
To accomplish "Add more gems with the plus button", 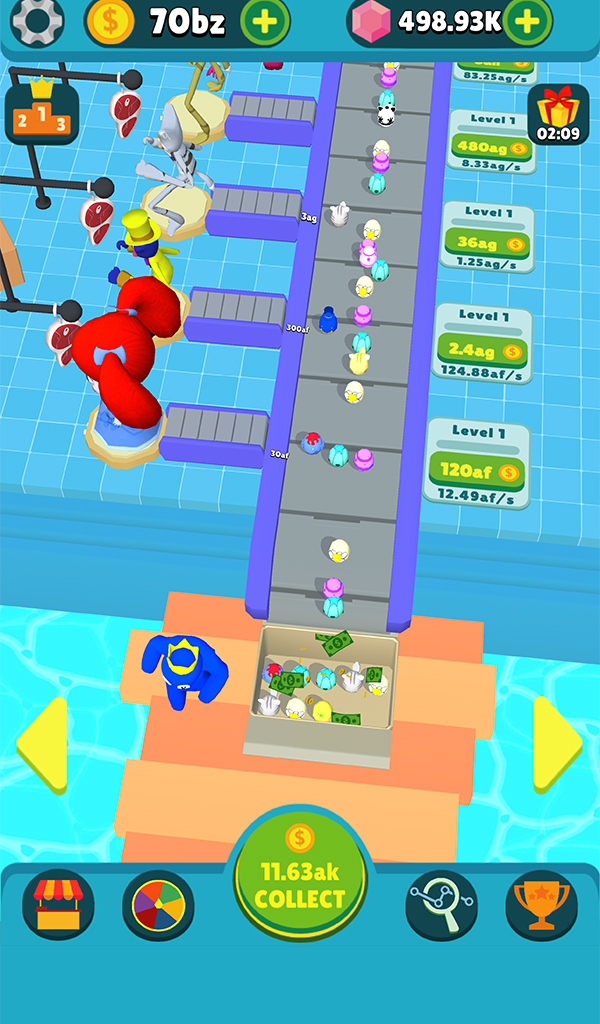I will 527,21.
